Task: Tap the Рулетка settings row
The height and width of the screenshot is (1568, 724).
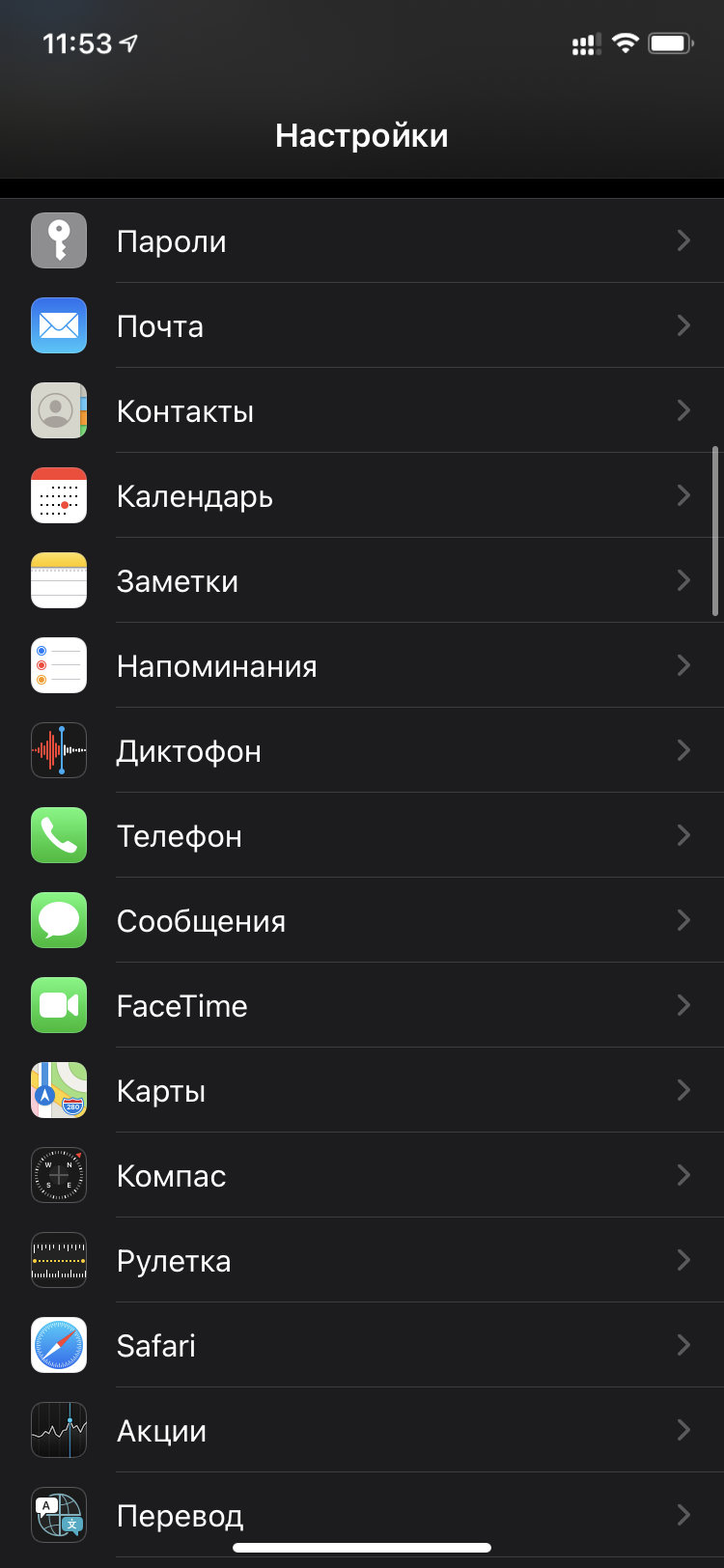Action: pyautogui.click(x=362, y=1260)
